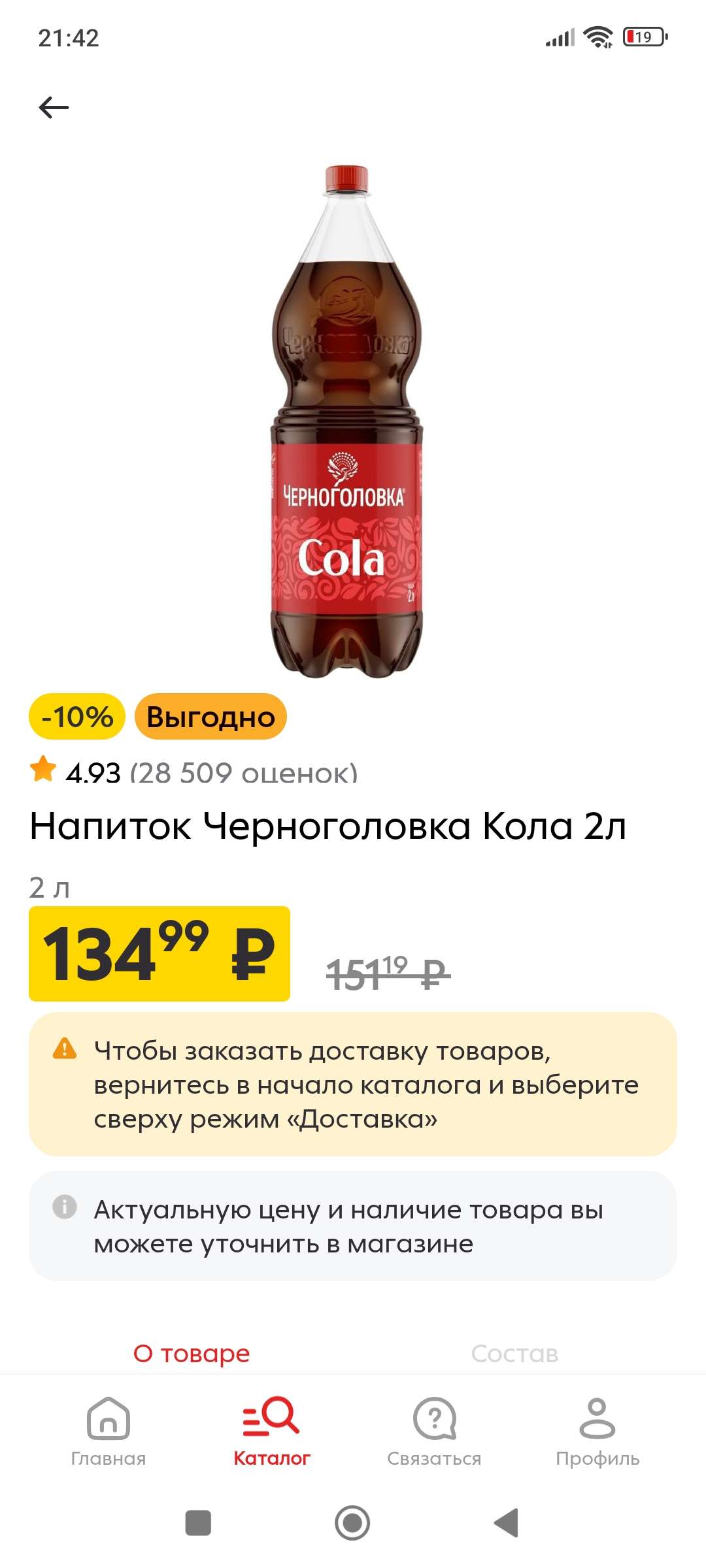Viewport: 706px width, 1568px height.
Task: Go to the Главная tab
Action: 109,1431
